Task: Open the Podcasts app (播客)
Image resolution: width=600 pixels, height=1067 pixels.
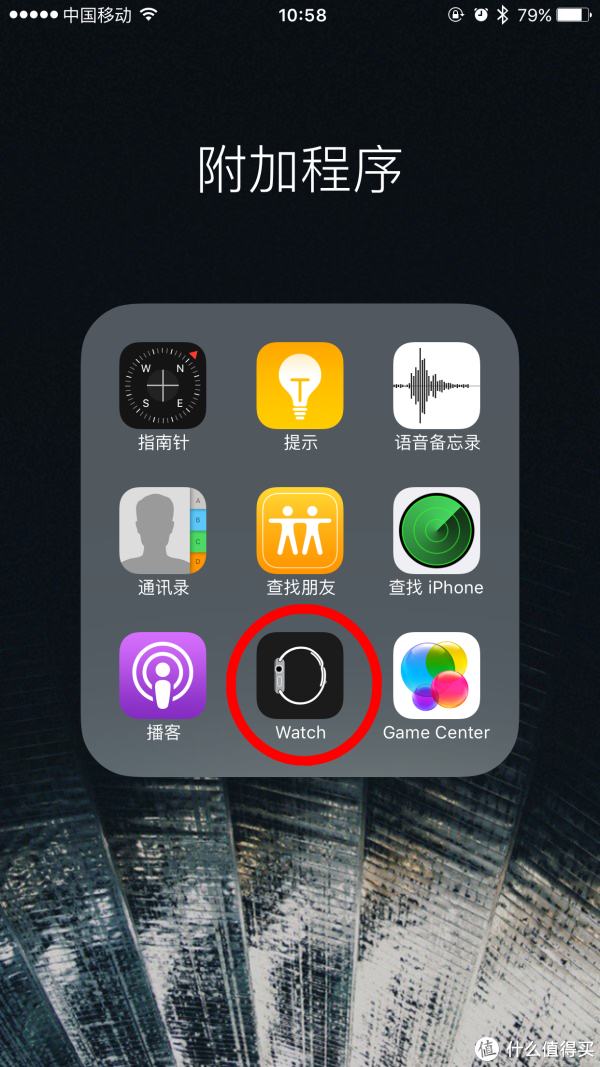Action: pyautogui.click(x=163, y=675)
